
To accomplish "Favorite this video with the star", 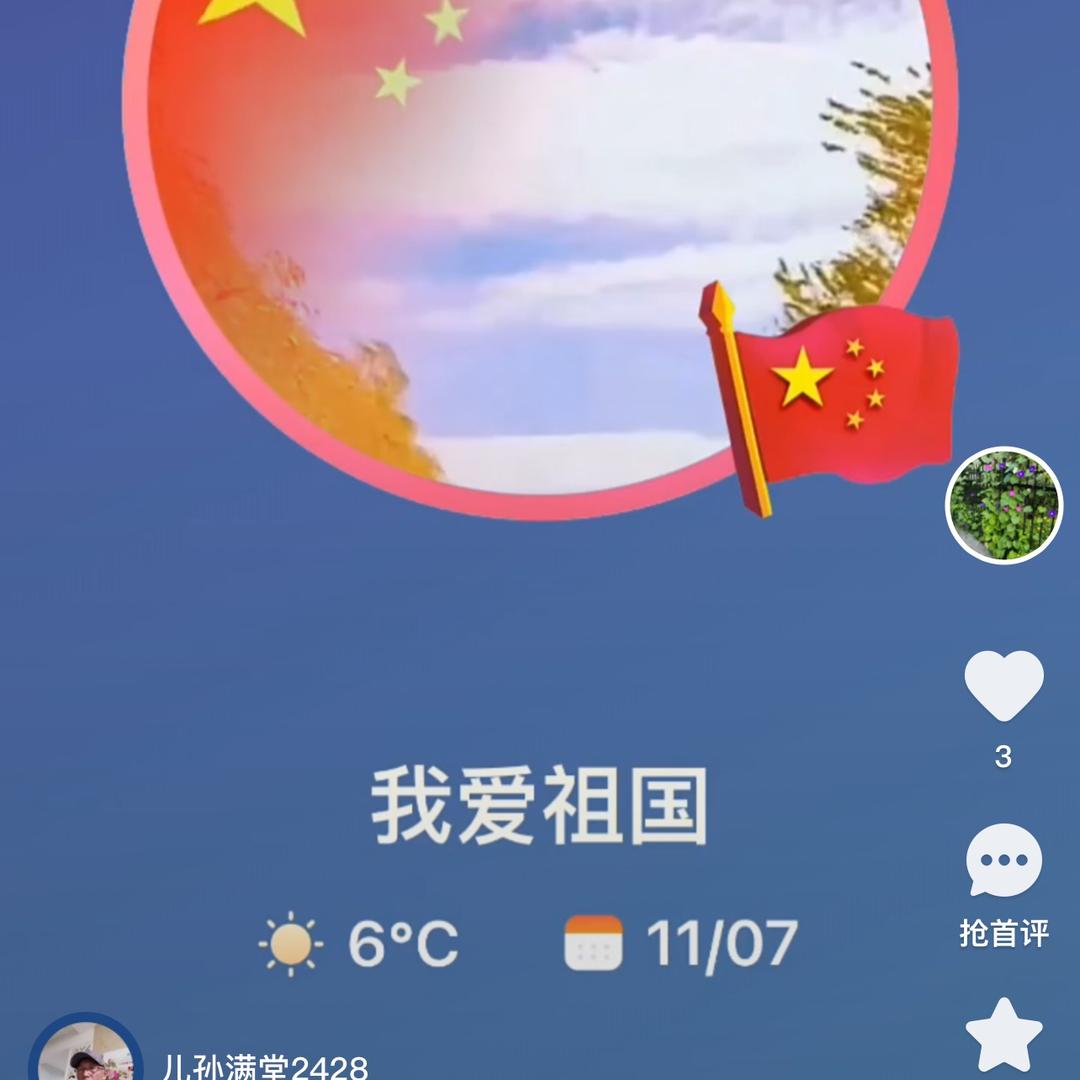I will point(1003,1036).
